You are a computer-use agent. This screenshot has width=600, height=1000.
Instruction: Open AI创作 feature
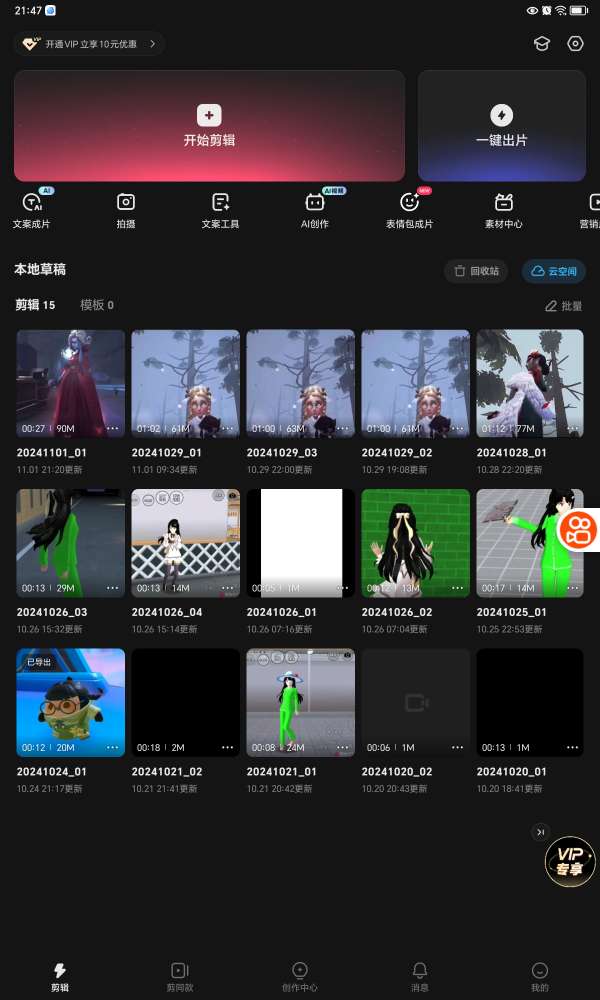(x=315, y=210)
